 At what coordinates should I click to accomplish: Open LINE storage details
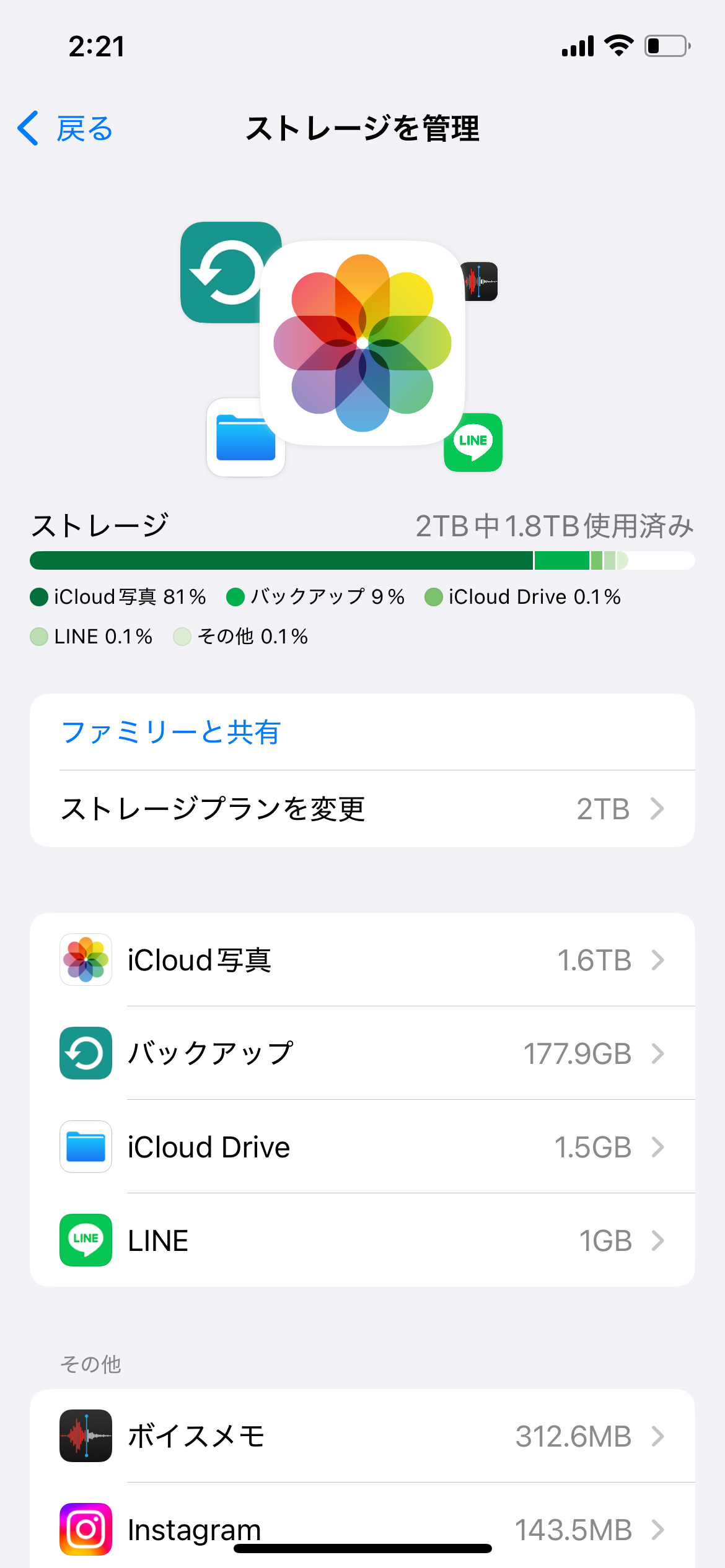[x=362, y=1240]
